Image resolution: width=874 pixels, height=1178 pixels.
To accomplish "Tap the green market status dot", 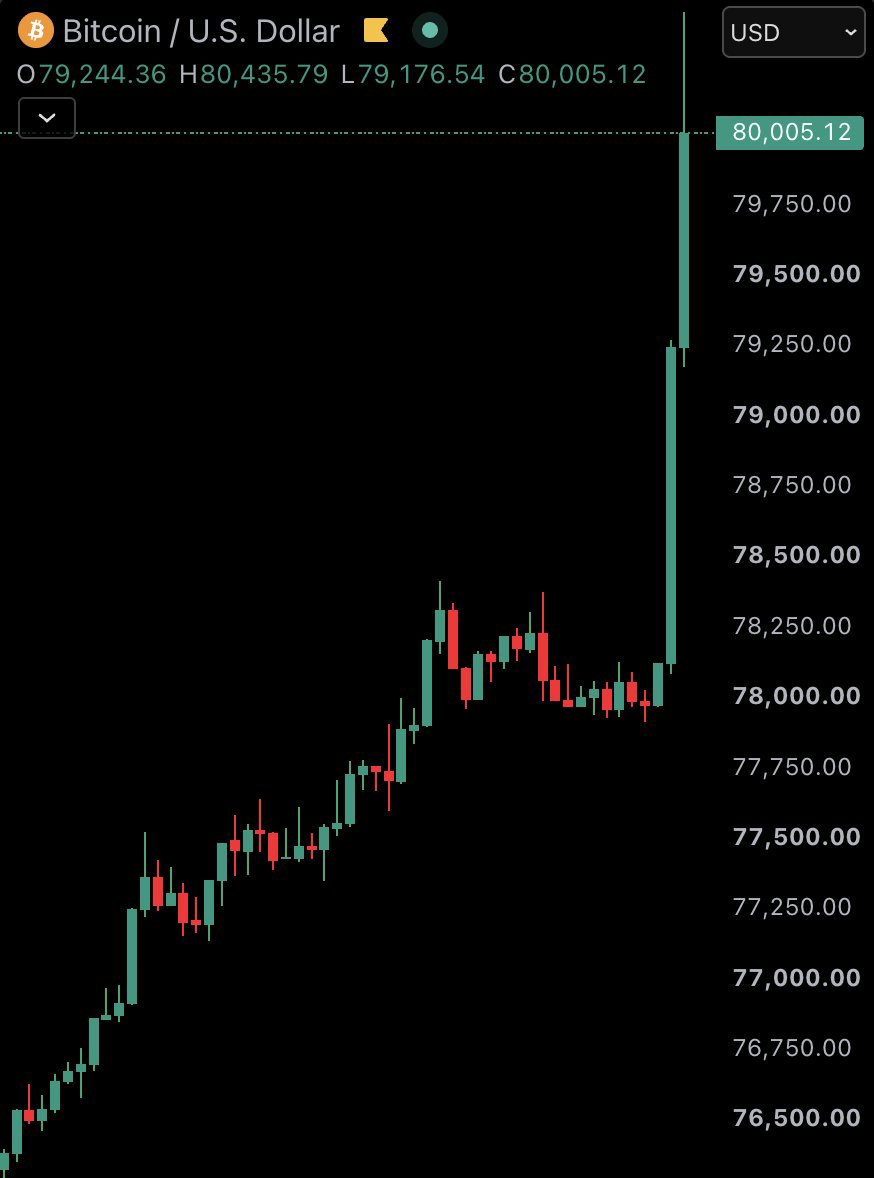I will (430, 31).
